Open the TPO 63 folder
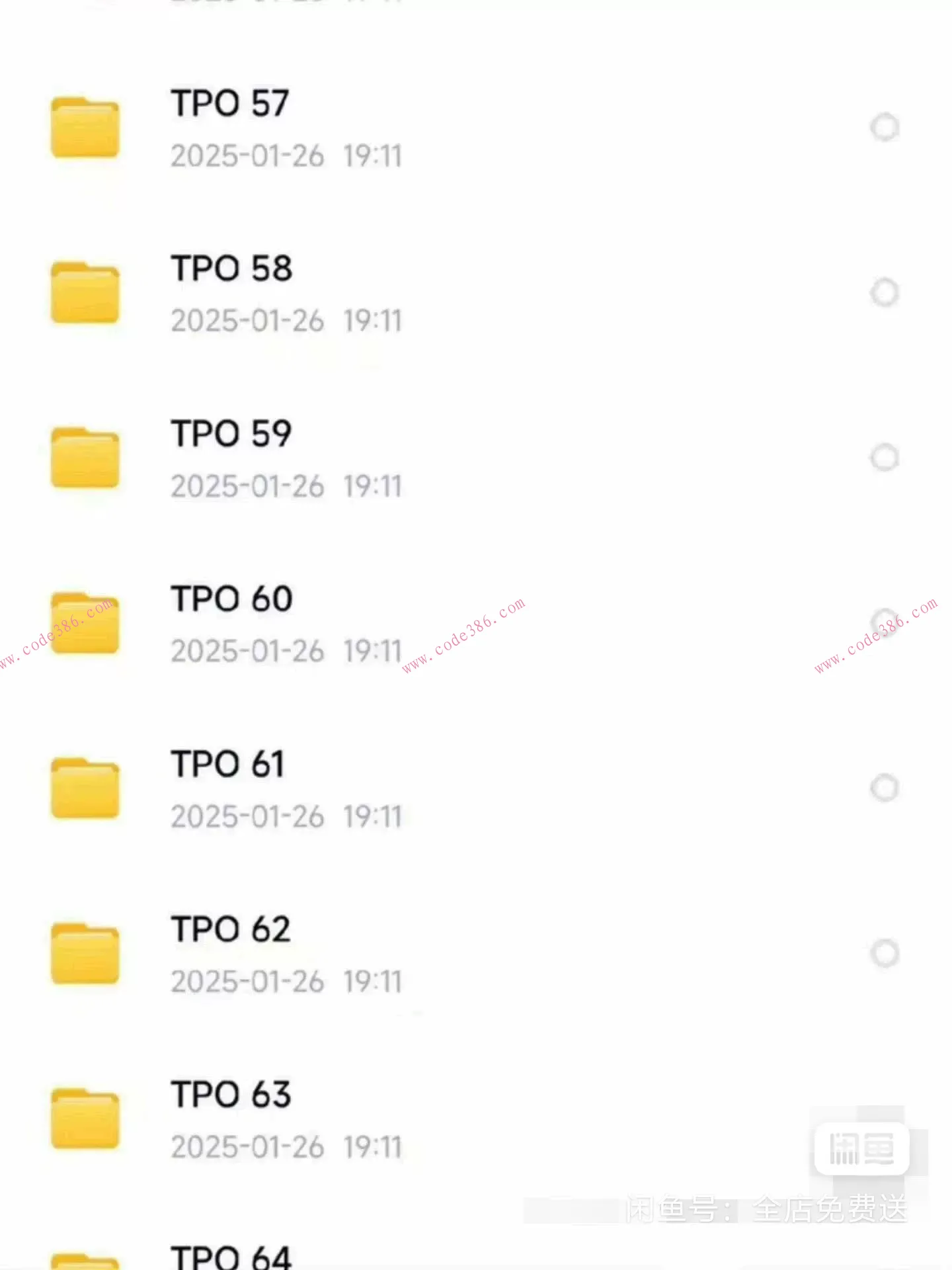 pyautogui.click(x=231, y=1096)
